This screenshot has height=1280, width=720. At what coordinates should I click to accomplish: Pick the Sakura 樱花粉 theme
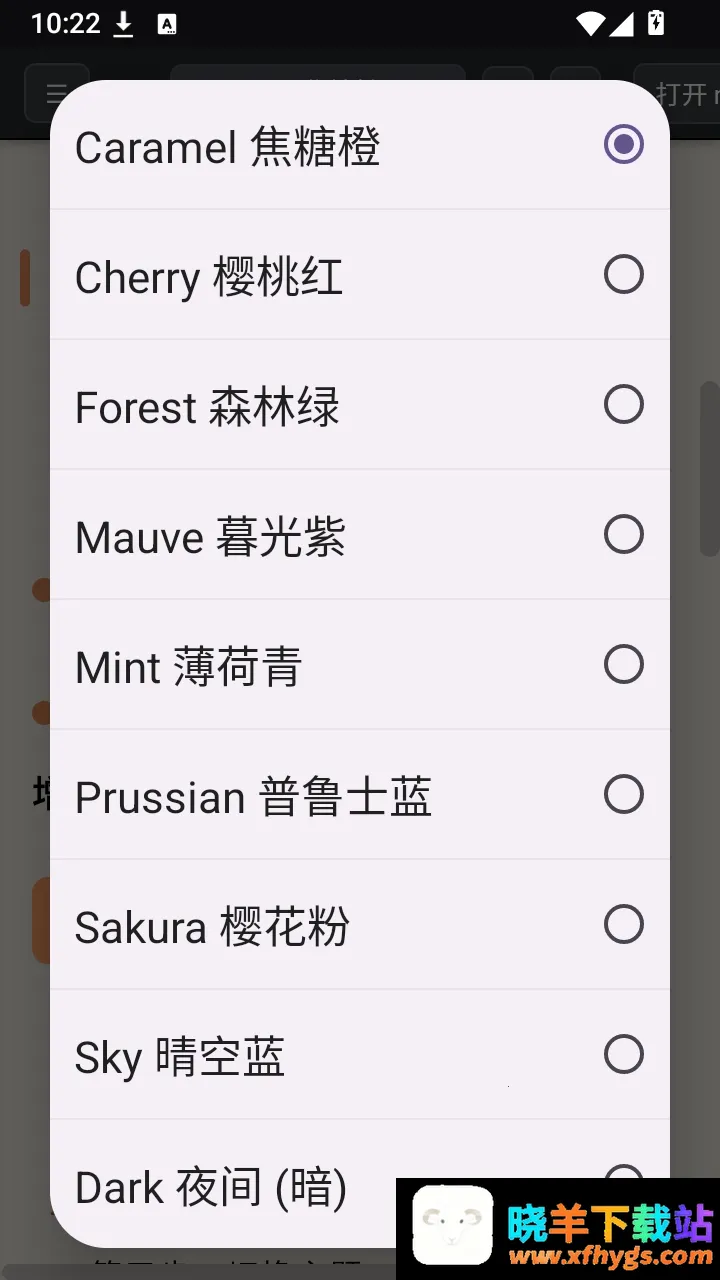pyautogui.click(x=360, y=925)
